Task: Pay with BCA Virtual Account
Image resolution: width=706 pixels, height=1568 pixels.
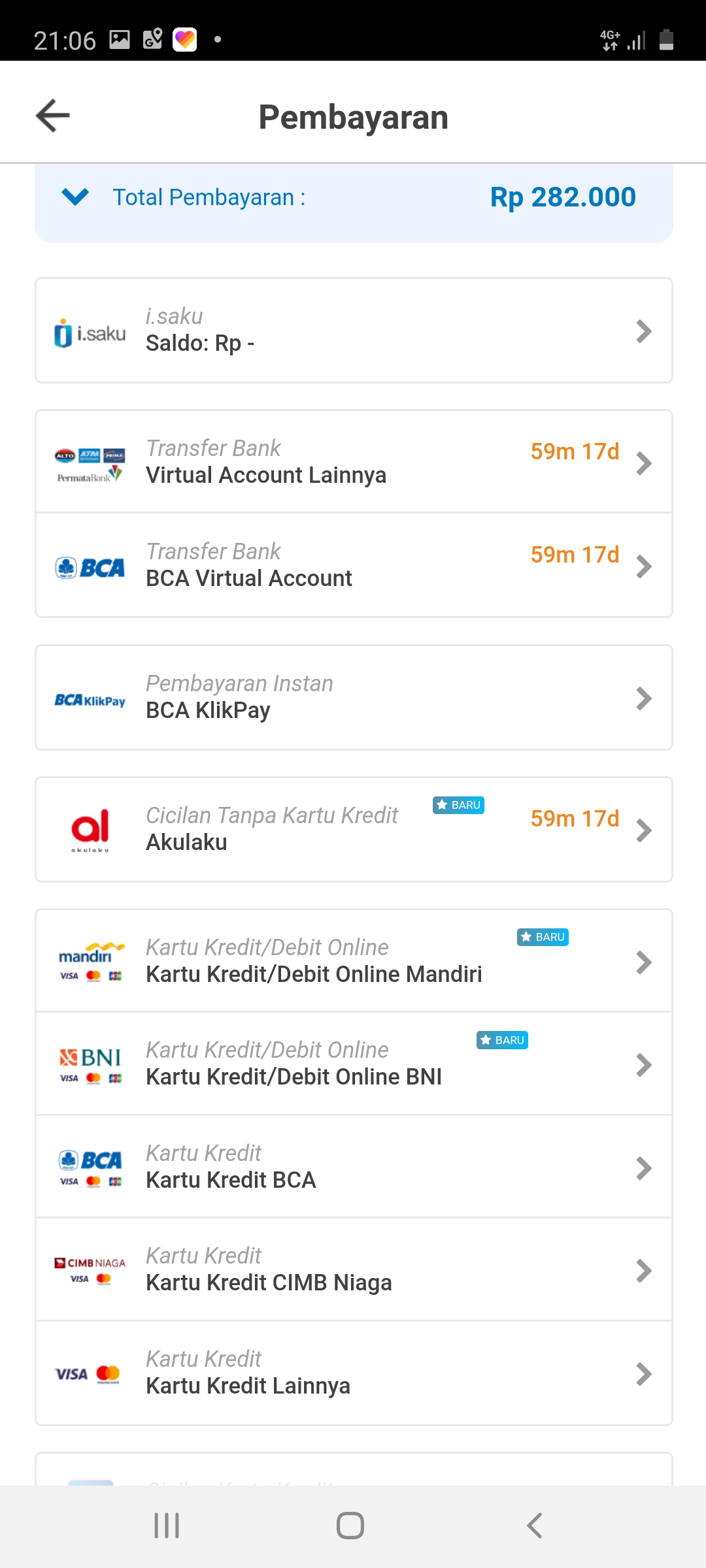Action: coord(353,565)
